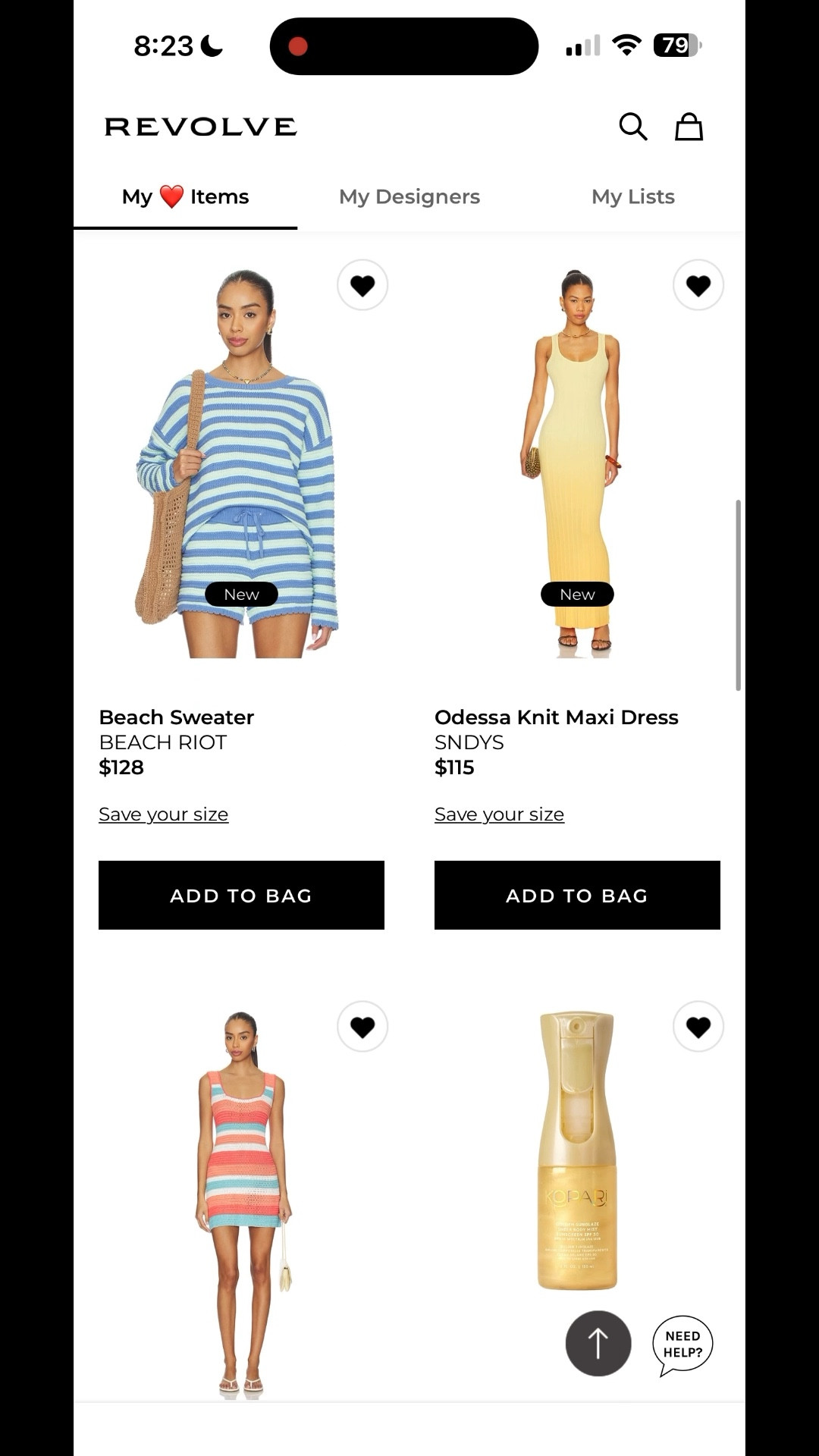The height and width of the screenshot is (1456, 819).
Task: Select the My Items tab
Action: [x=186, y=197]
